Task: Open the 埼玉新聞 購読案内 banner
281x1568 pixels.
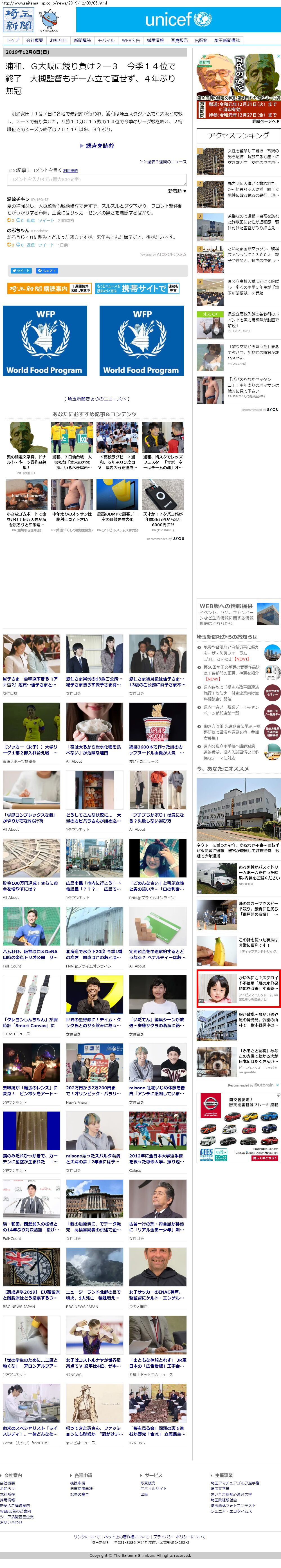Action: click(x=49, y=288)
